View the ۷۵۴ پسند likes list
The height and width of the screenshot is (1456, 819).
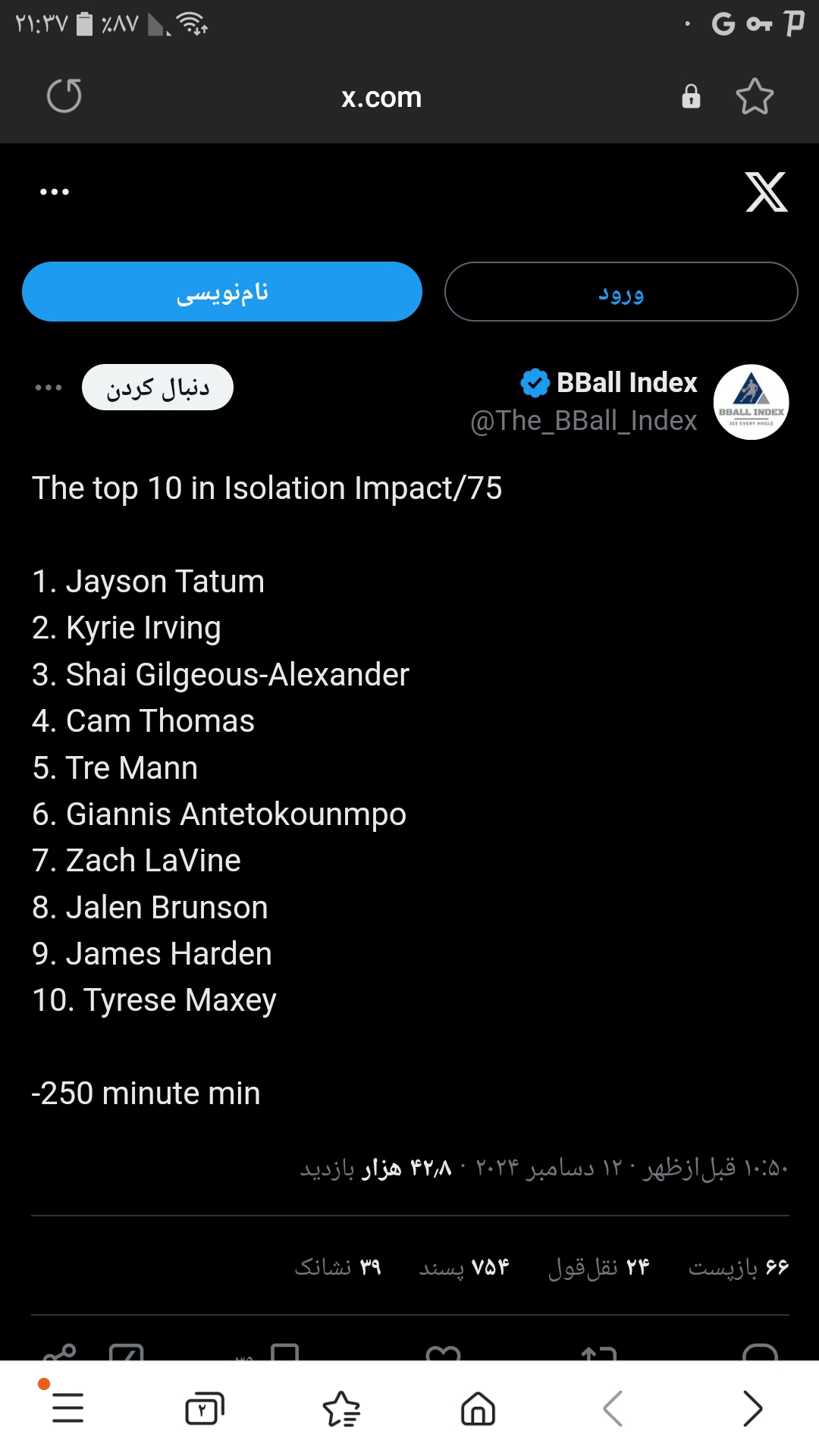pos(464,1267)
